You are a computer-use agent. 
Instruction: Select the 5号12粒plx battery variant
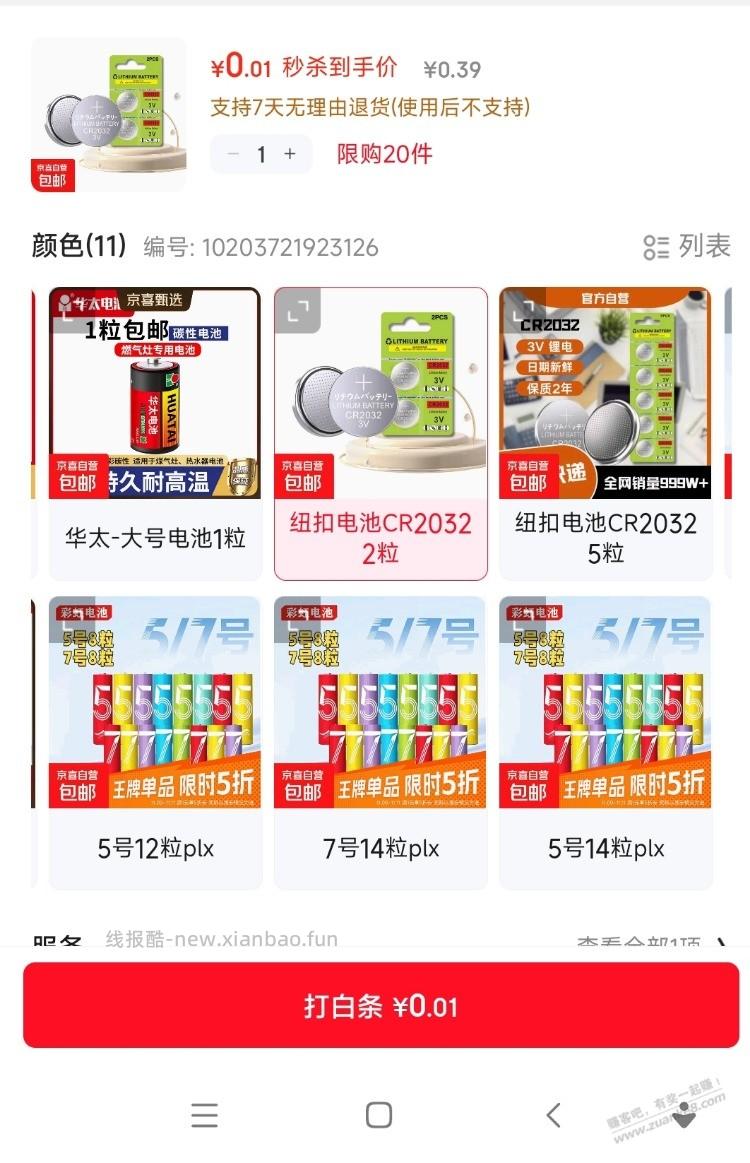point(155,740)
